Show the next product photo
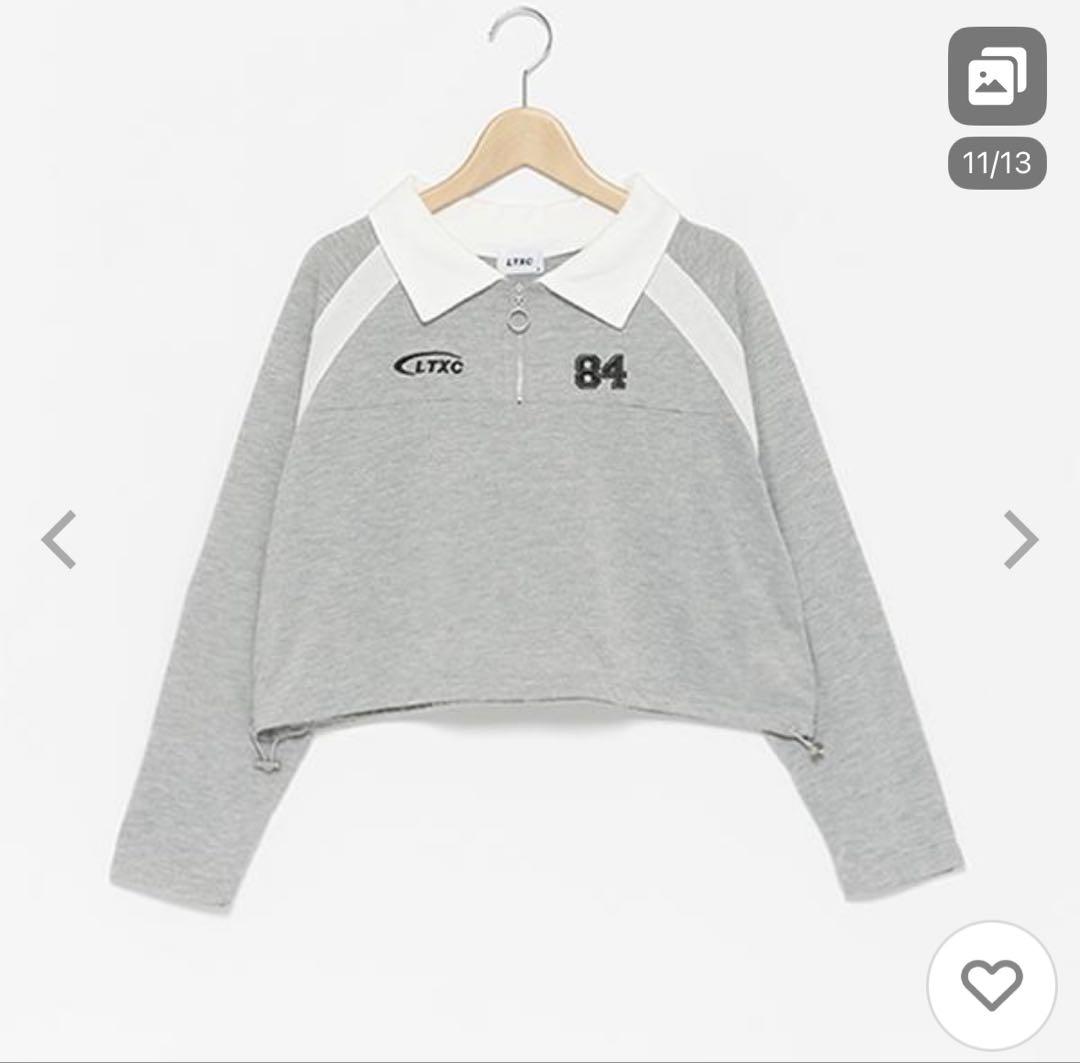Viewport: 1080px width, 1063px height. coord(1019,540)
